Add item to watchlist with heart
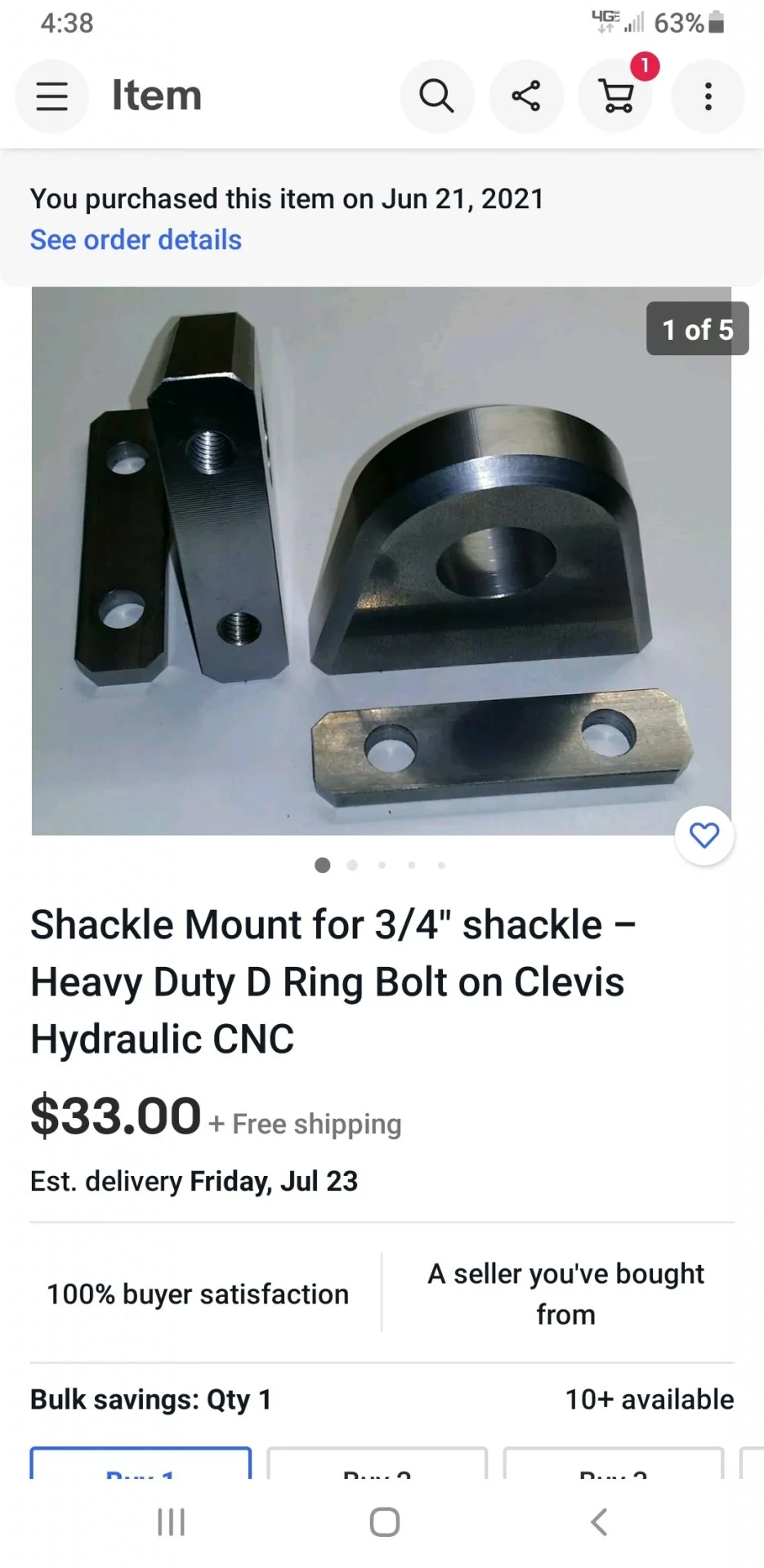 click(704, 835)
